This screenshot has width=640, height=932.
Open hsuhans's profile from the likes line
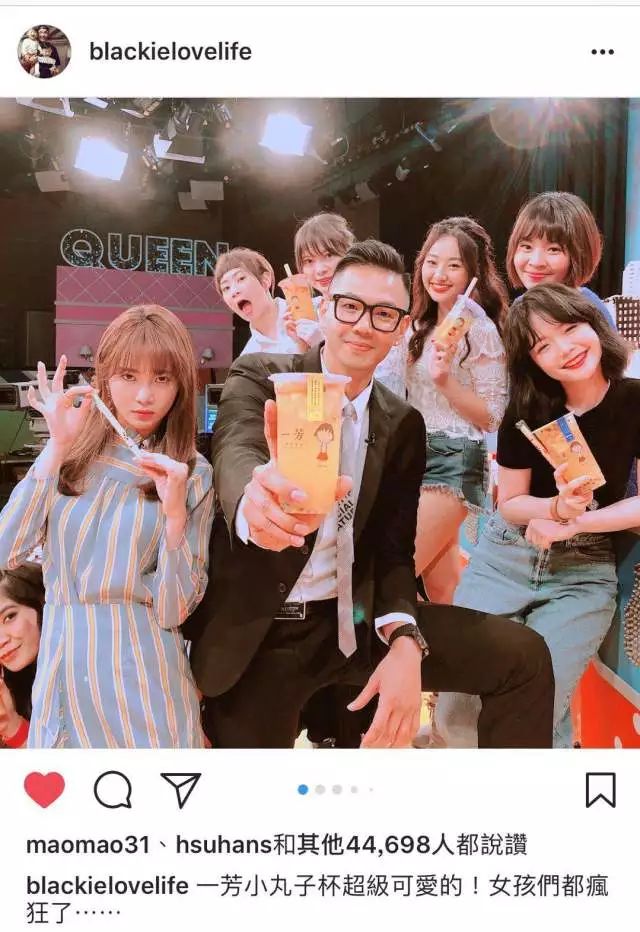tap(224, 845)
